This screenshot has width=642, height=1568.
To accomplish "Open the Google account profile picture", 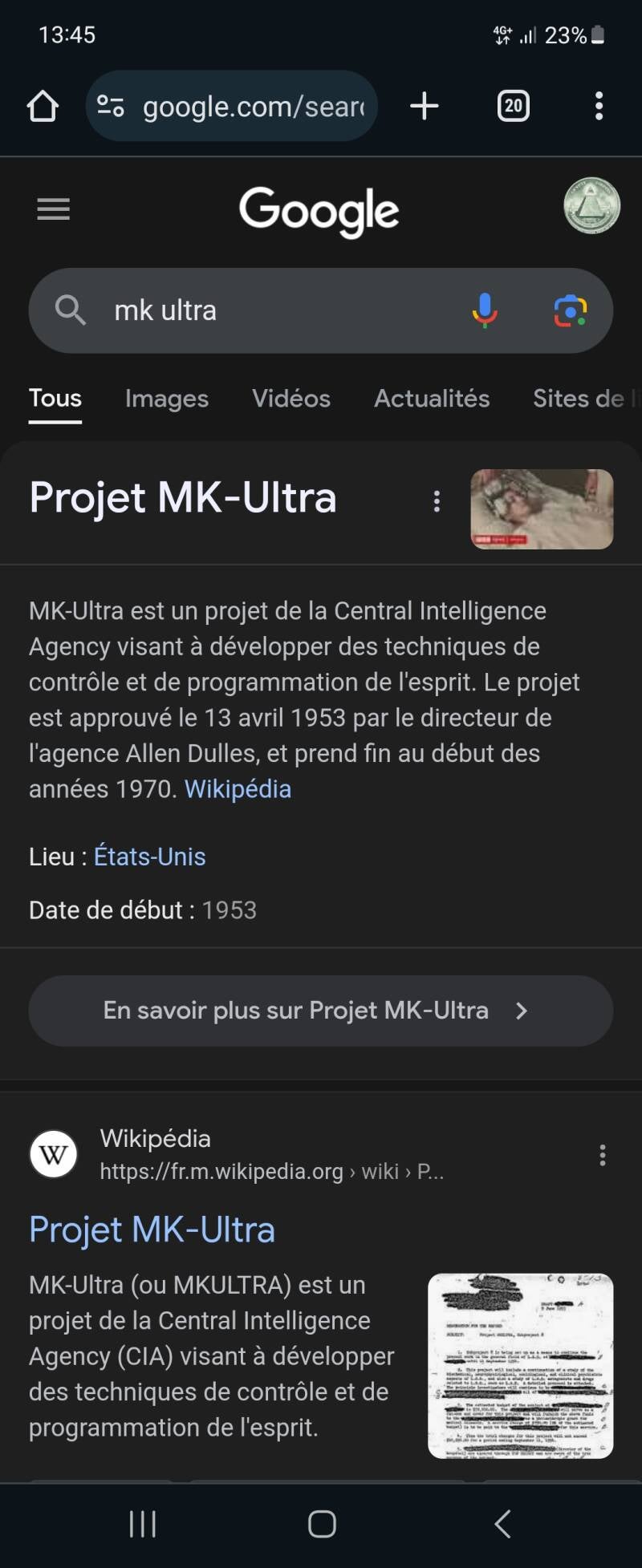I will coord(591,206).
